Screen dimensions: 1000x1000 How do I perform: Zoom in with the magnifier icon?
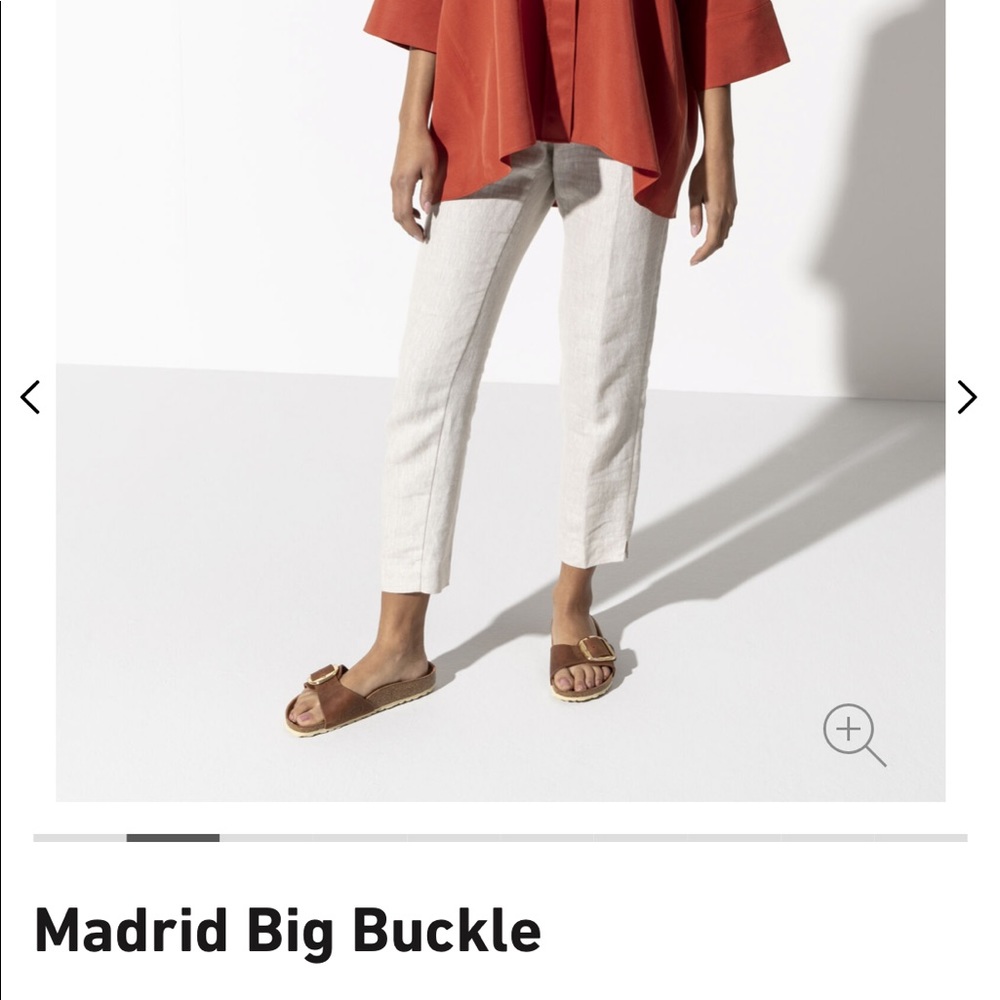click(x=853, y=734)
